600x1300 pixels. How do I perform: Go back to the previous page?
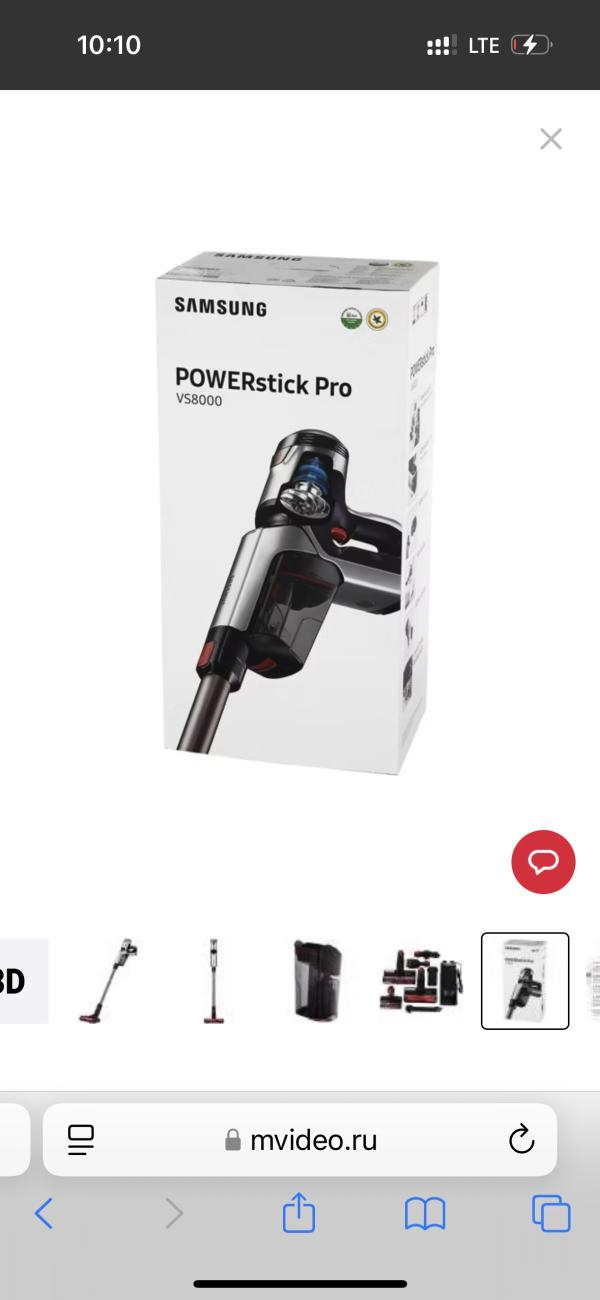tap(43, 1214)
